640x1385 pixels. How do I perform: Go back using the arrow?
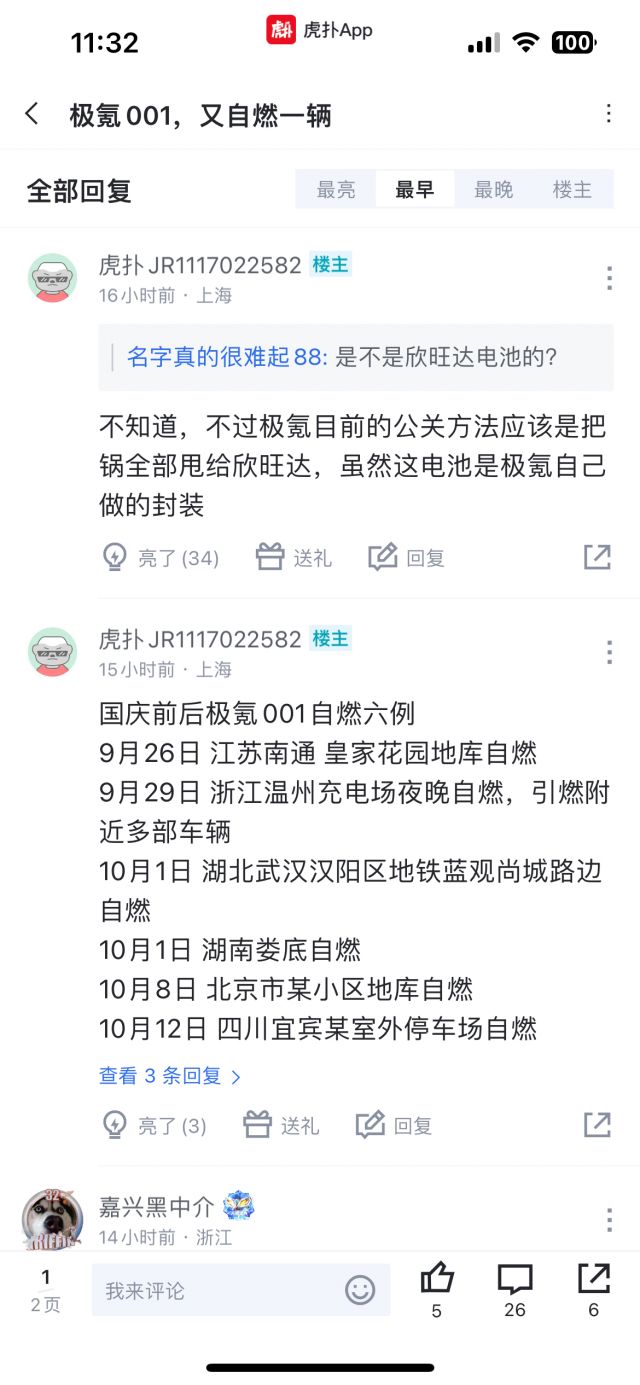[32, 114]
